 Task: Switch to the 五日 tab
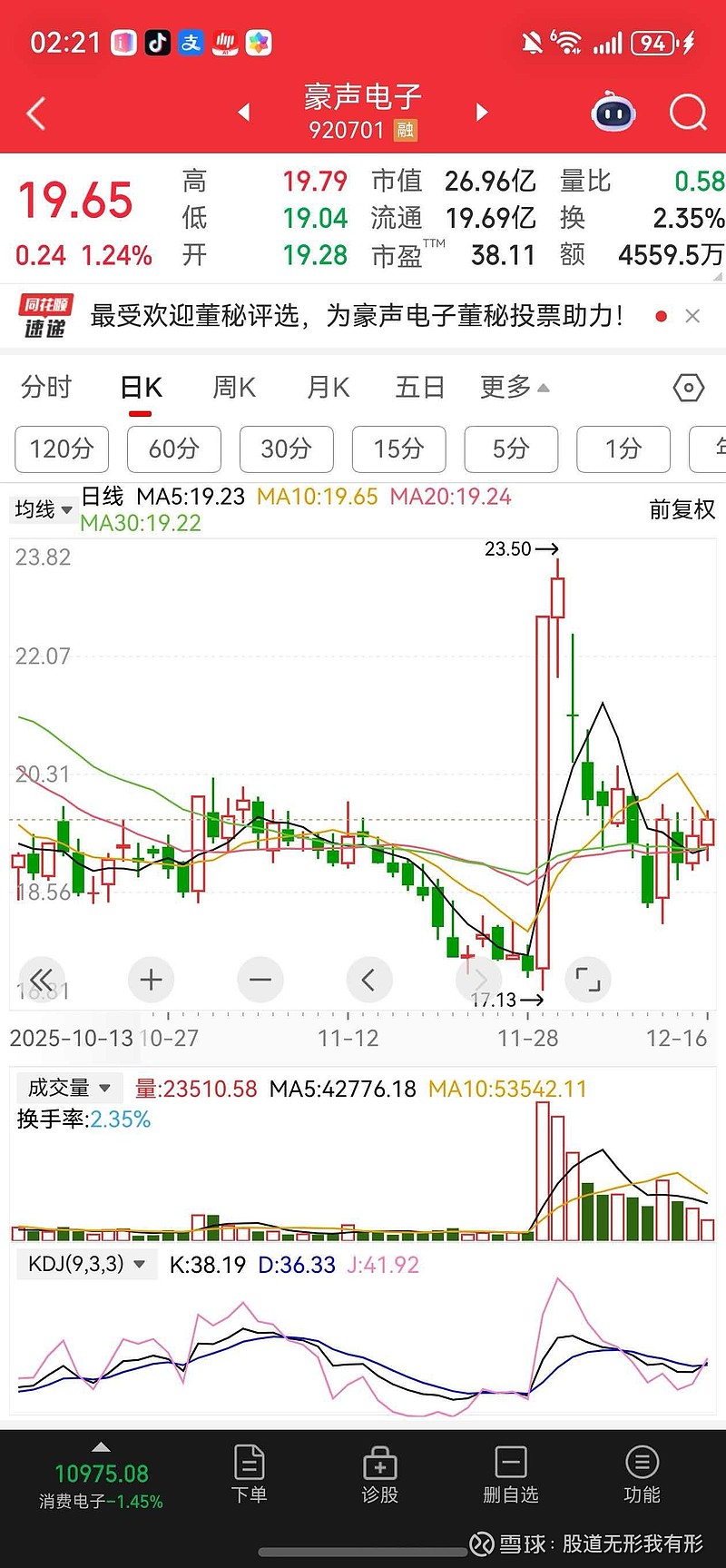pyautogui.click(x=420, y=388)
